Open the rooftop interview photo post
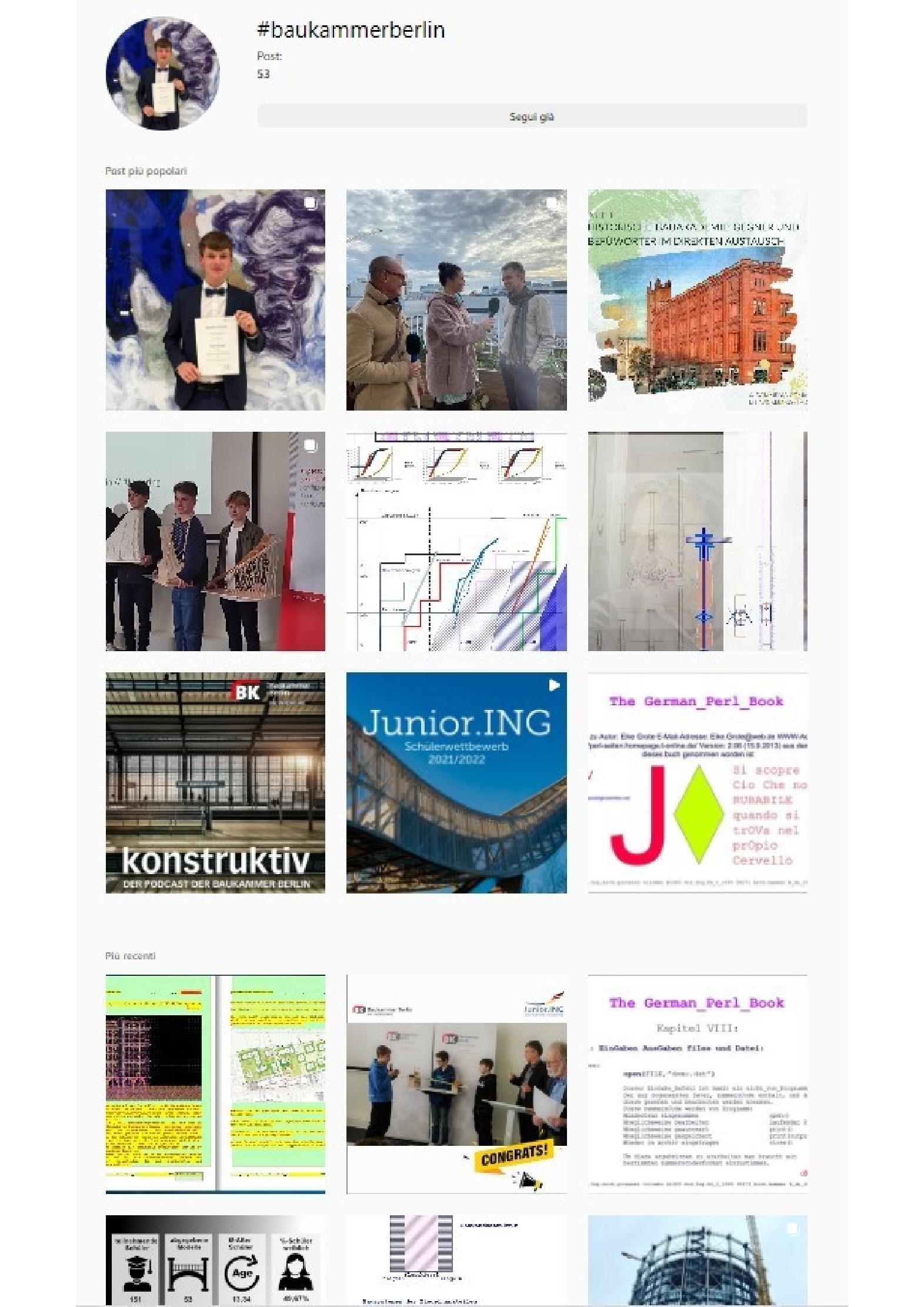This screenshot has height=1307, width=924. point(456,299)
